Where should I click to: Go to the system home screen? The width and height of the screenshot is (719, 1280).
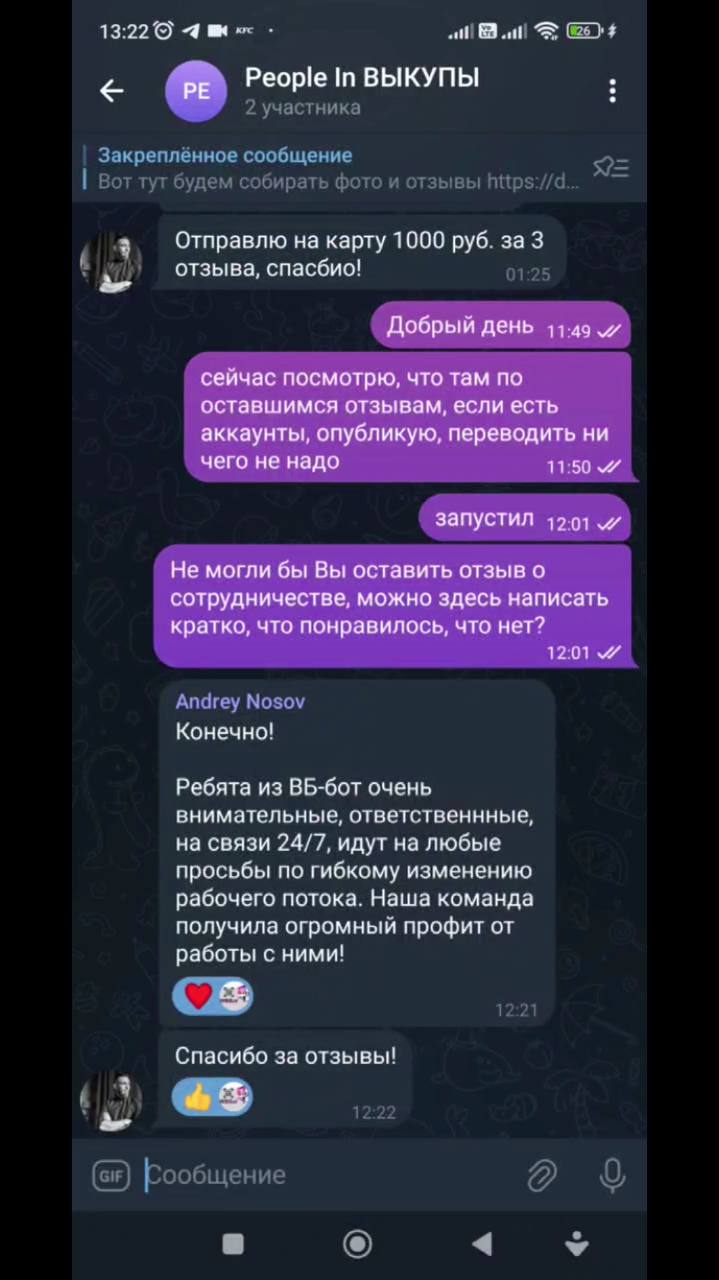pyautogui.click(x=358, y=1244)
